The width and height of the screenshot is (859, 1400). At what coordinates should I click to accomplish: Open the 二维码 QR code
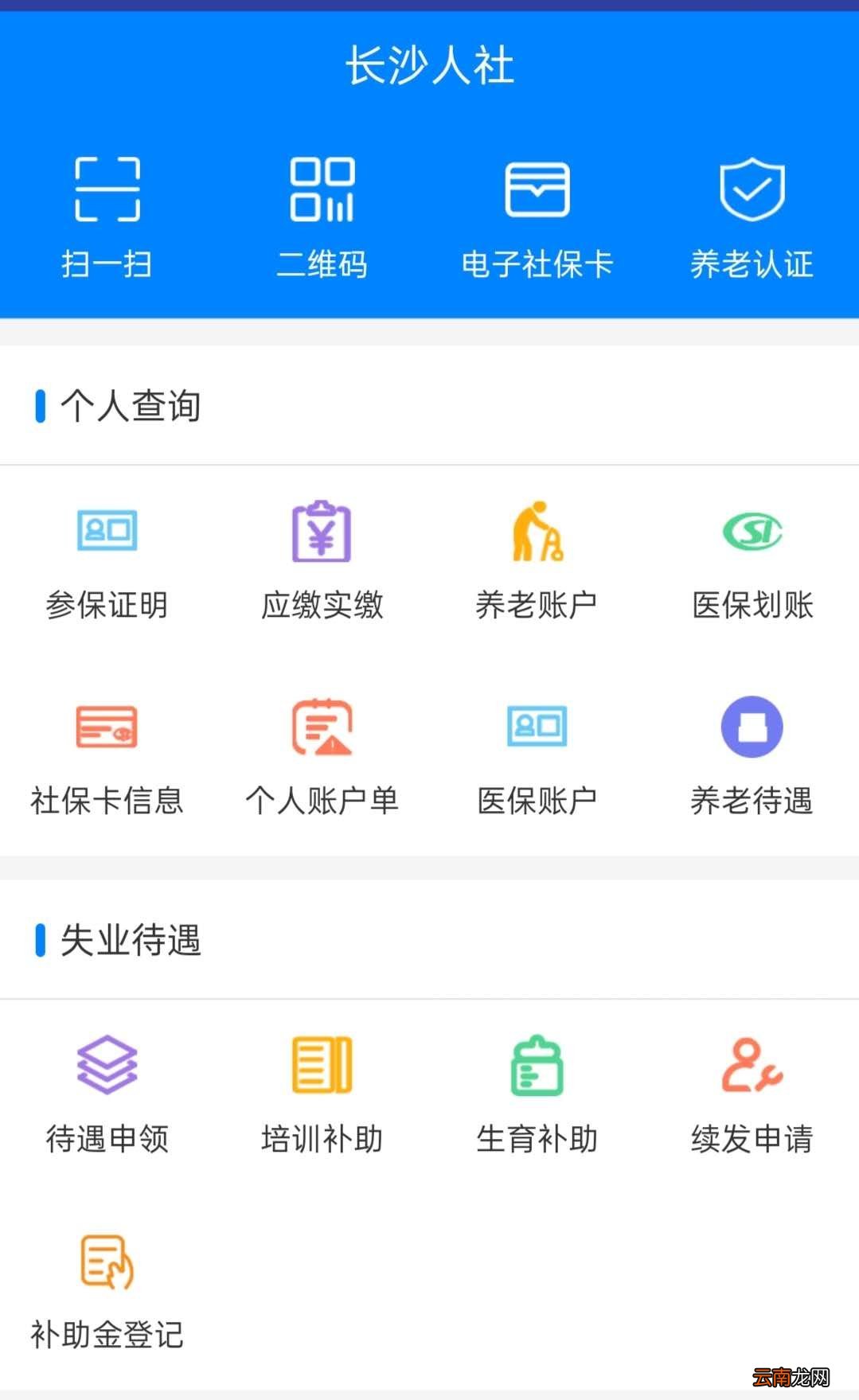coord(322,215)
